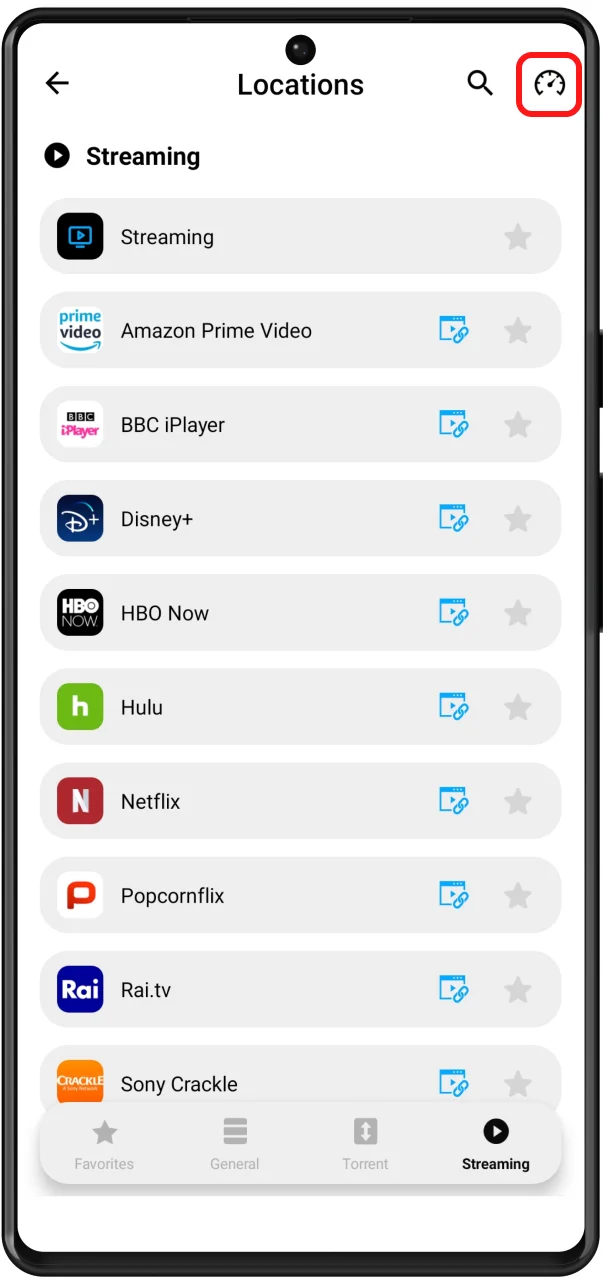Screen dimensions: 603x1280
Task: Open the Hulu link icon
Action: [x=454, y=708]
